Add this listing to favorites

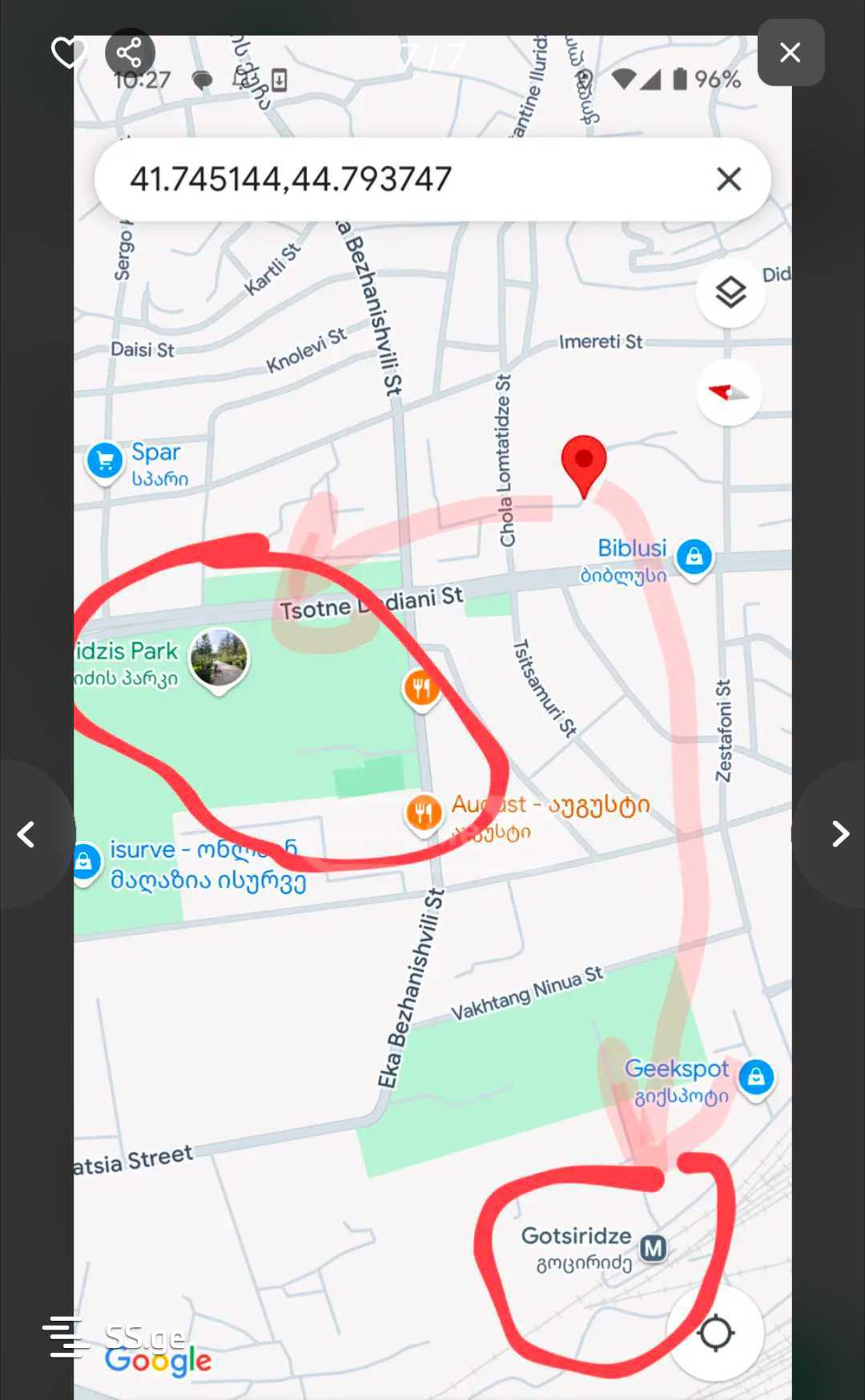(x=68, y=53)
